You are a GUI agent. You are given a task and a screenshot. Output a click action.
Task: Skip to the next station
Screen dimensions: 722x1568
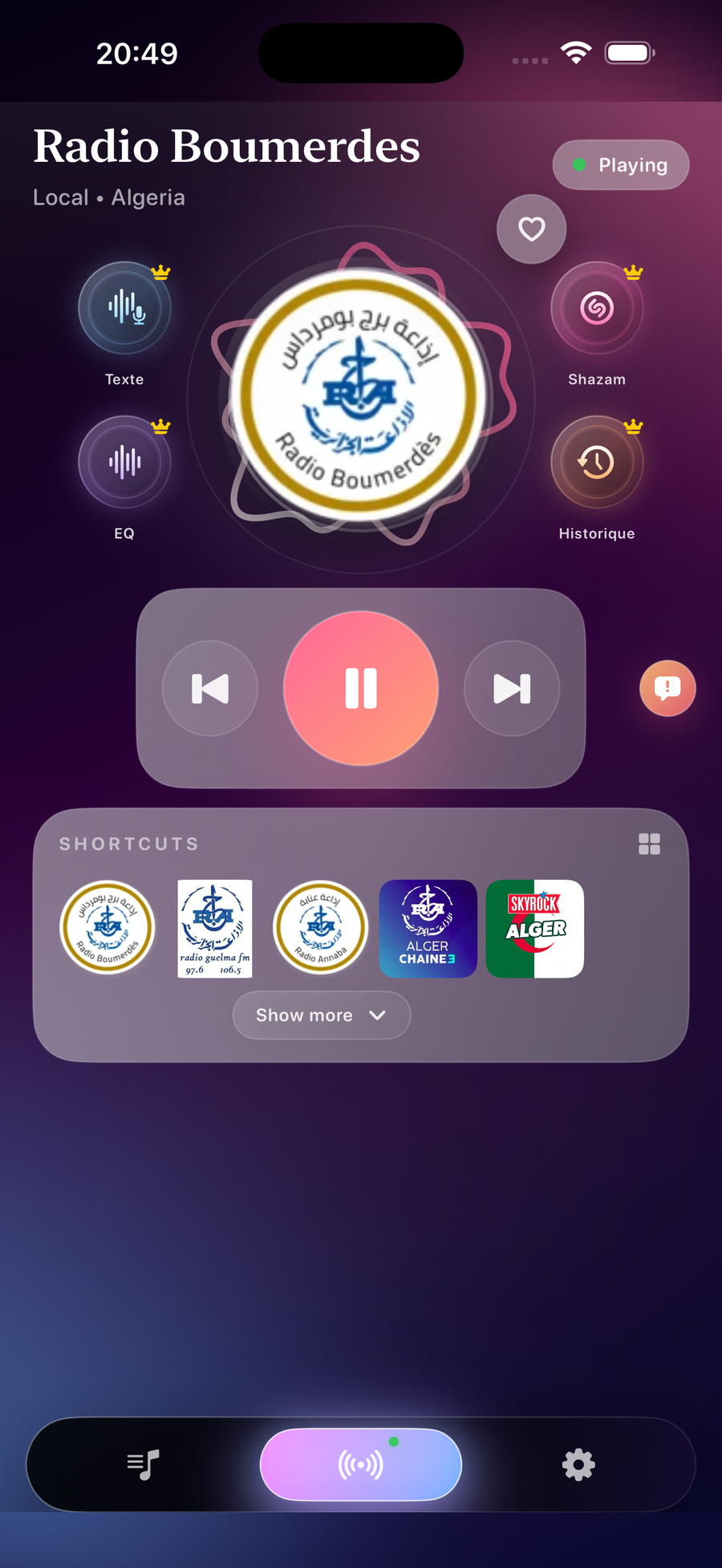[x=512, y=688]
